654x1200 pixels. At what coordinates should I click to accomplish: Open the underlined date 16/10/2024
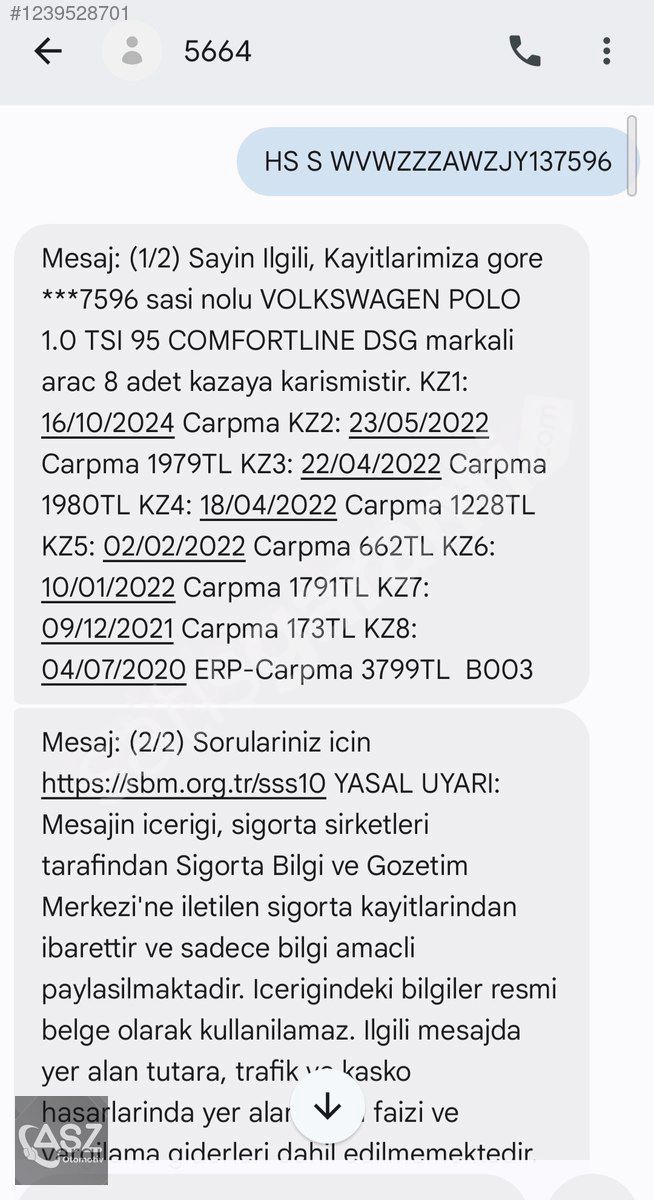pyautogui.click(x=108, y=423)
